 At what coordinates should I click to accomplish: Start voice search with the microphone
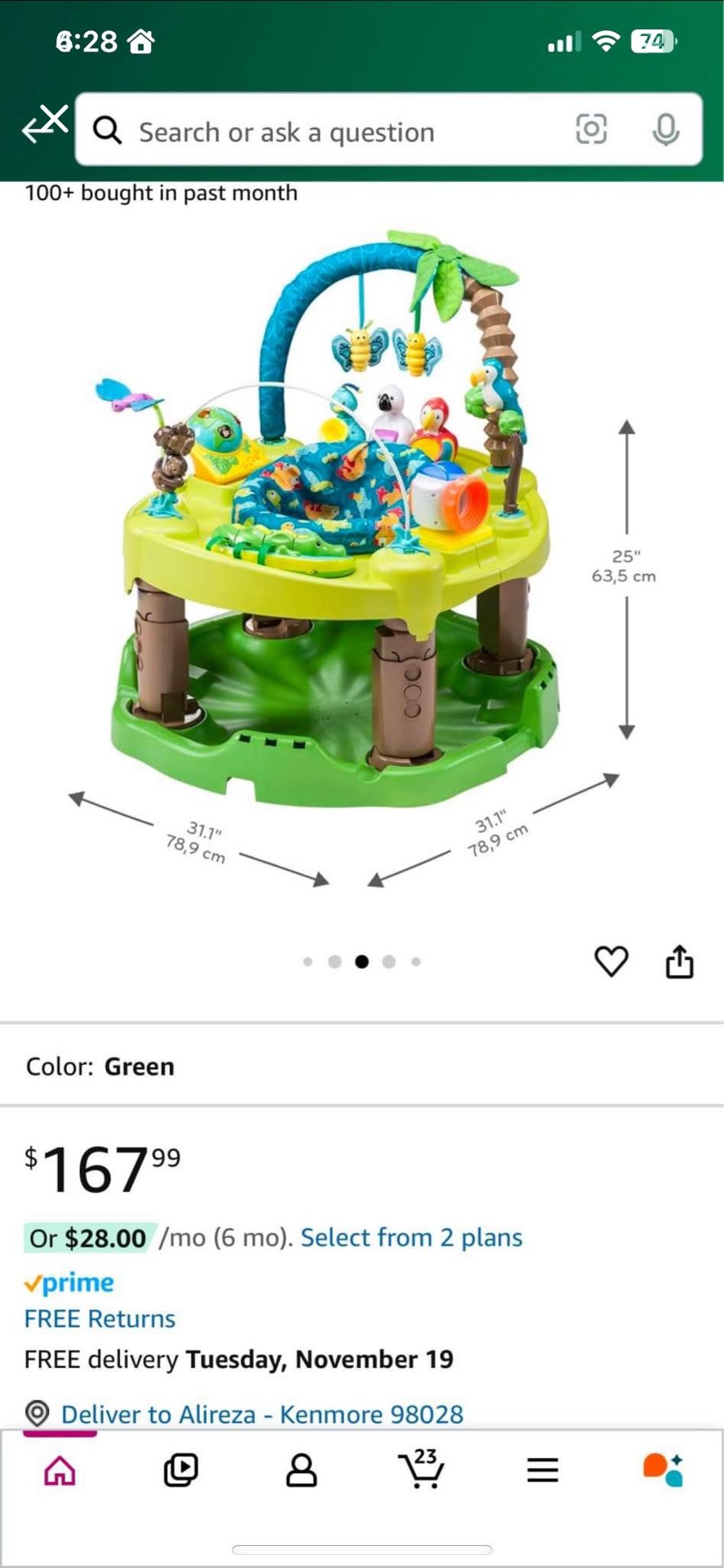[666, 129]
